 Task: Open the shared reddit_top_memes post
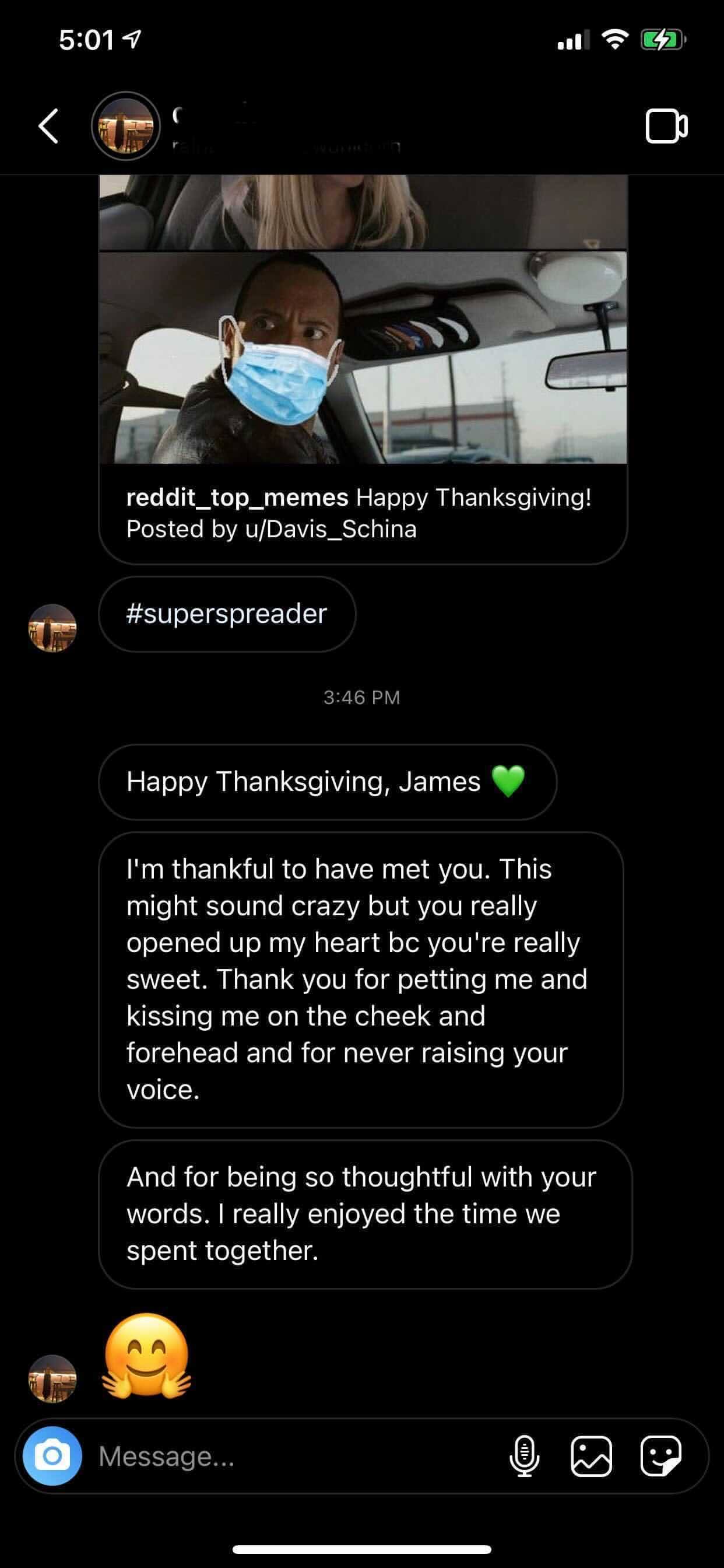click(363, 365)
